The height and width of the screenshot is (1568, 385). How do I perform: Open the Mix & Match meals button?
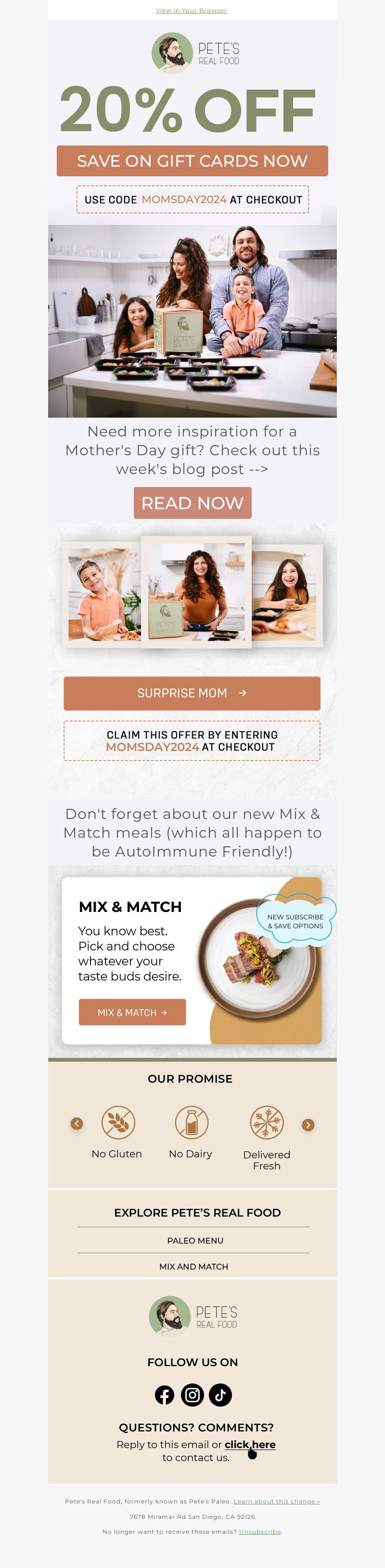click(132, 1012)
